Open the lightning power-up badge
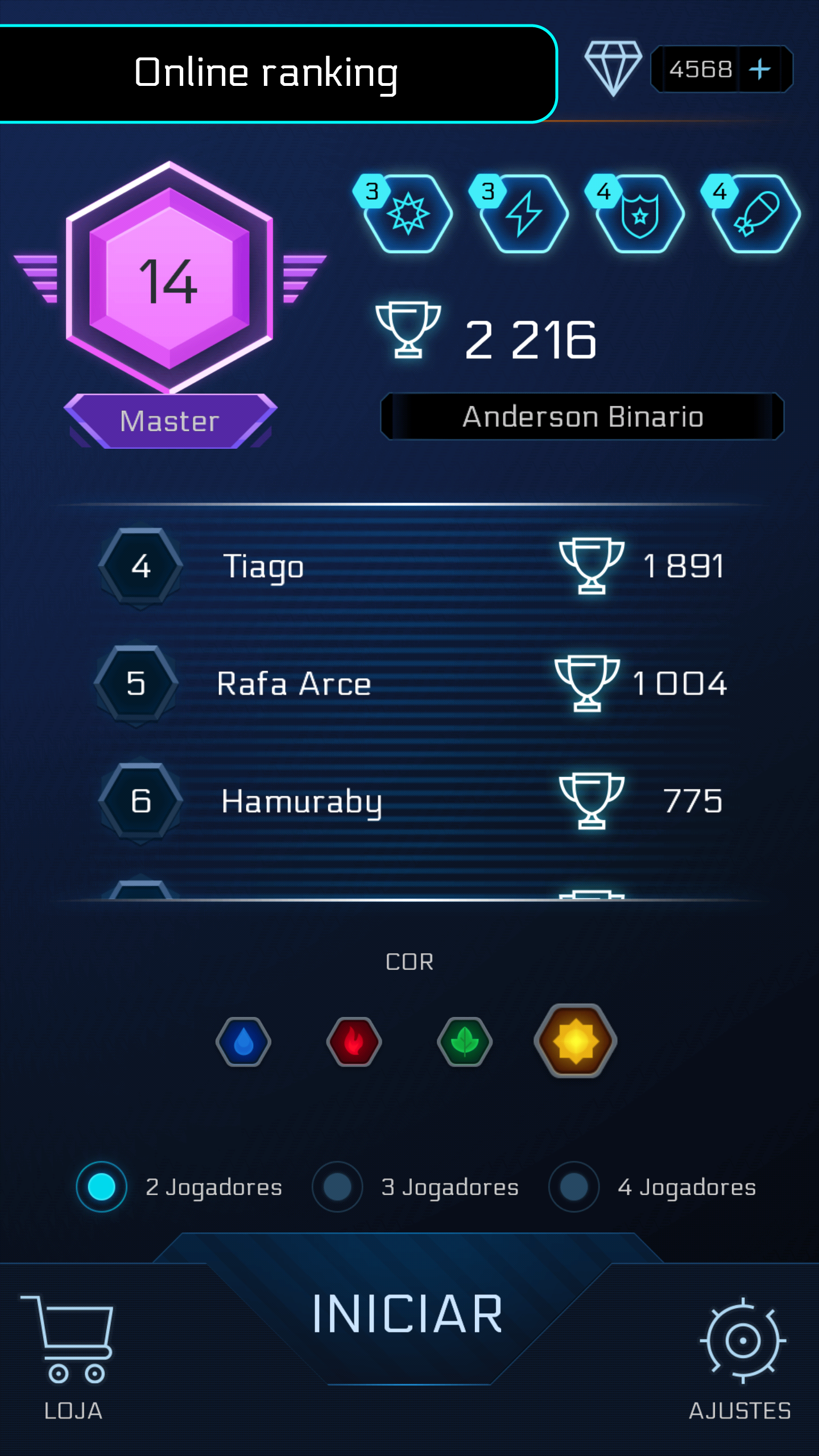 (524, 214)
